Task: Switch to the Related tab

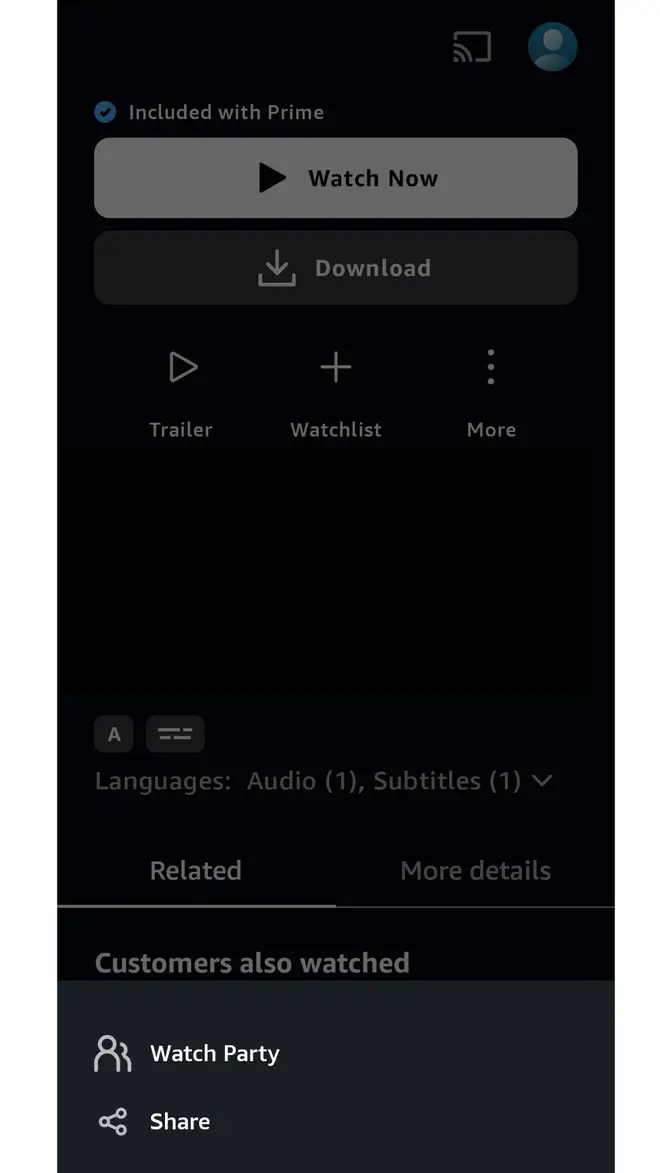Action: click(x=196, y=870)
